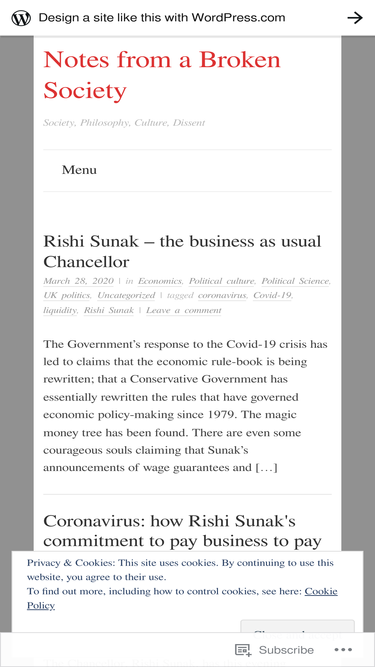The image size is (375, 667).
Task: Tap the arrow in the WordPress.com banner
Action: 355,18
